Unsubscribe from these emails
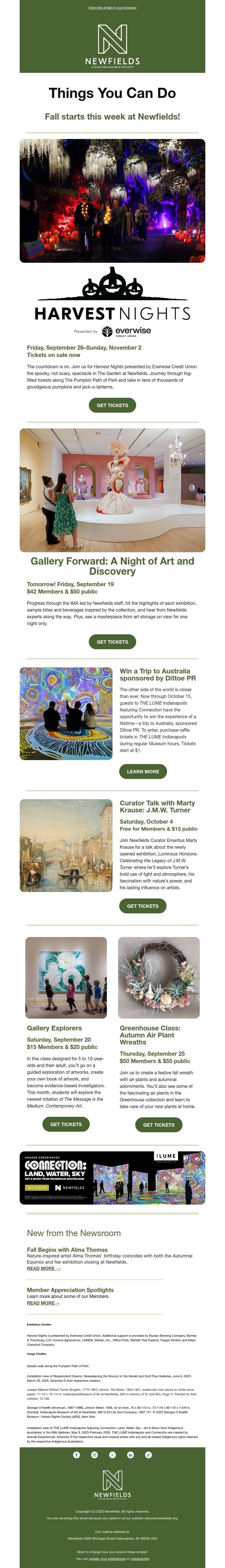 [x=140, y=1559]
